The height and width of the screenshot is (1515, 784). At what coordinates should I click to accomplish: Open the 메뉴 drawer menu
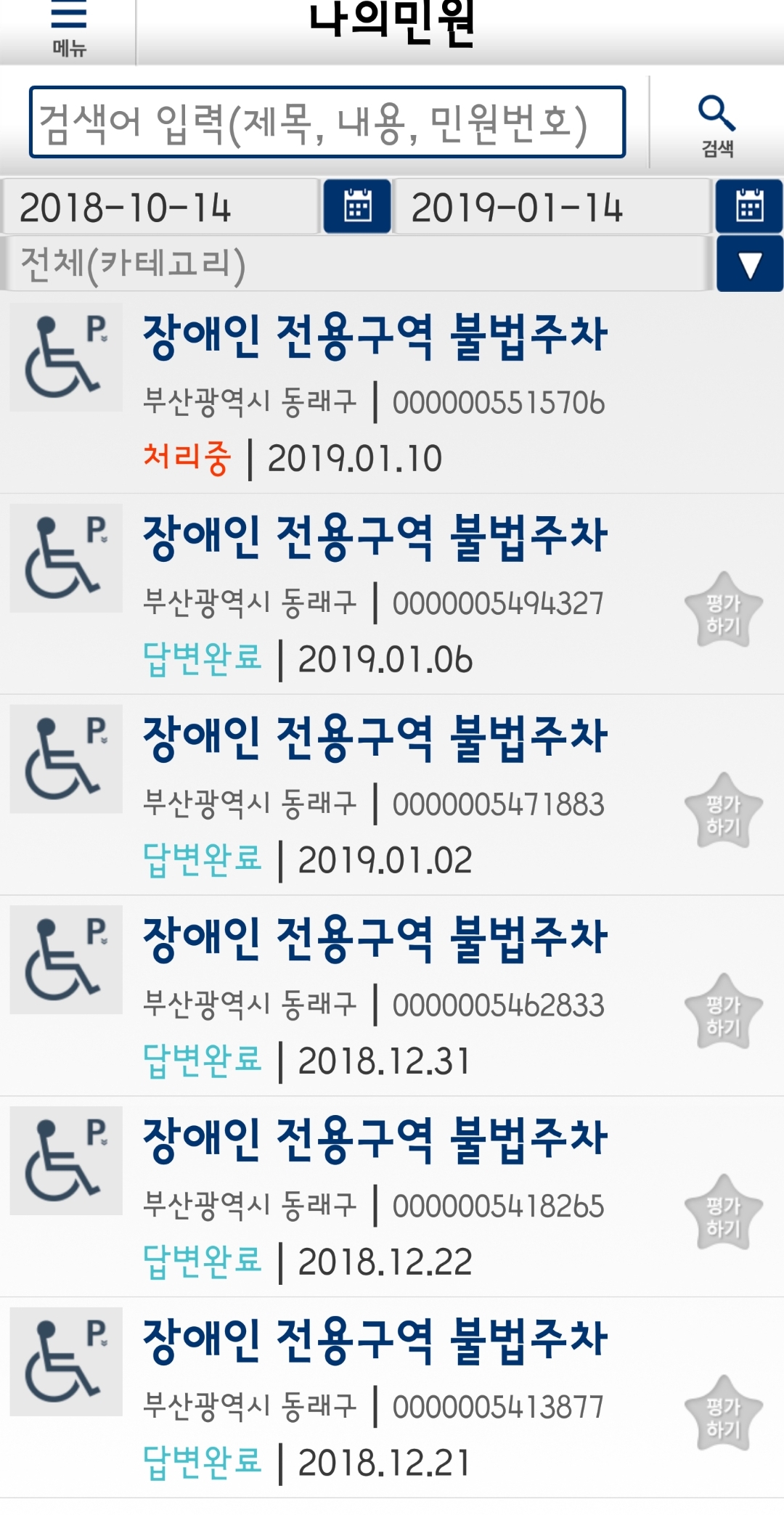69,30
